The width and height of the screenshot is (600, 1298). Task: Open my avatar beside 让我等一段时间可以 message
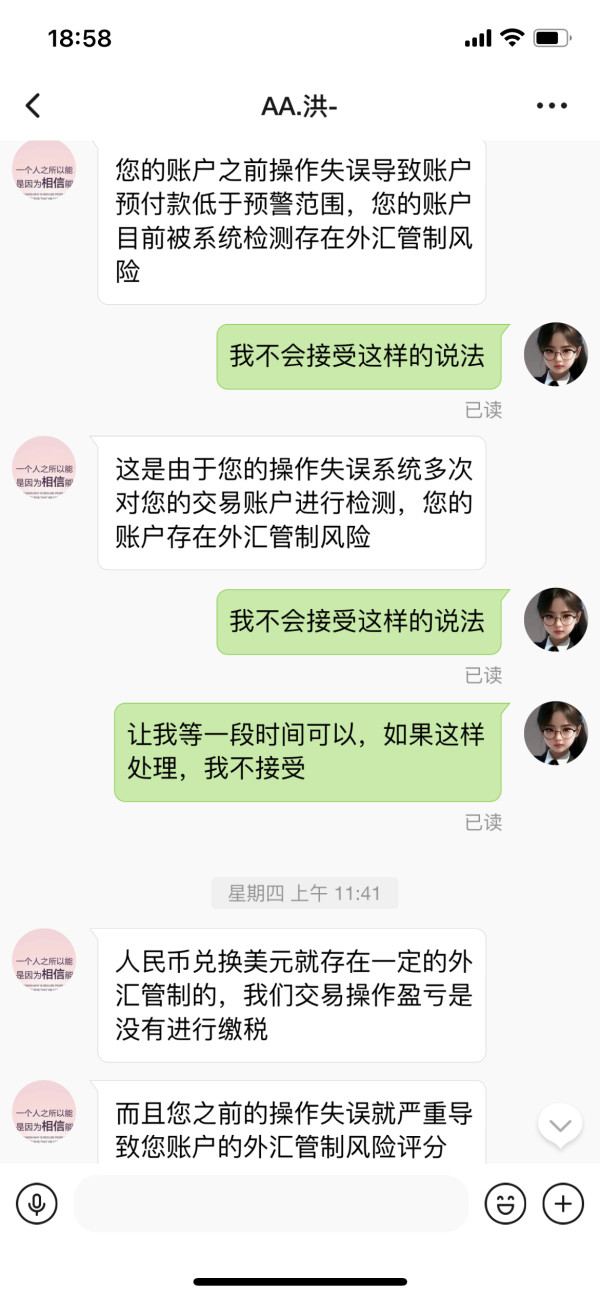click(556, 733)
